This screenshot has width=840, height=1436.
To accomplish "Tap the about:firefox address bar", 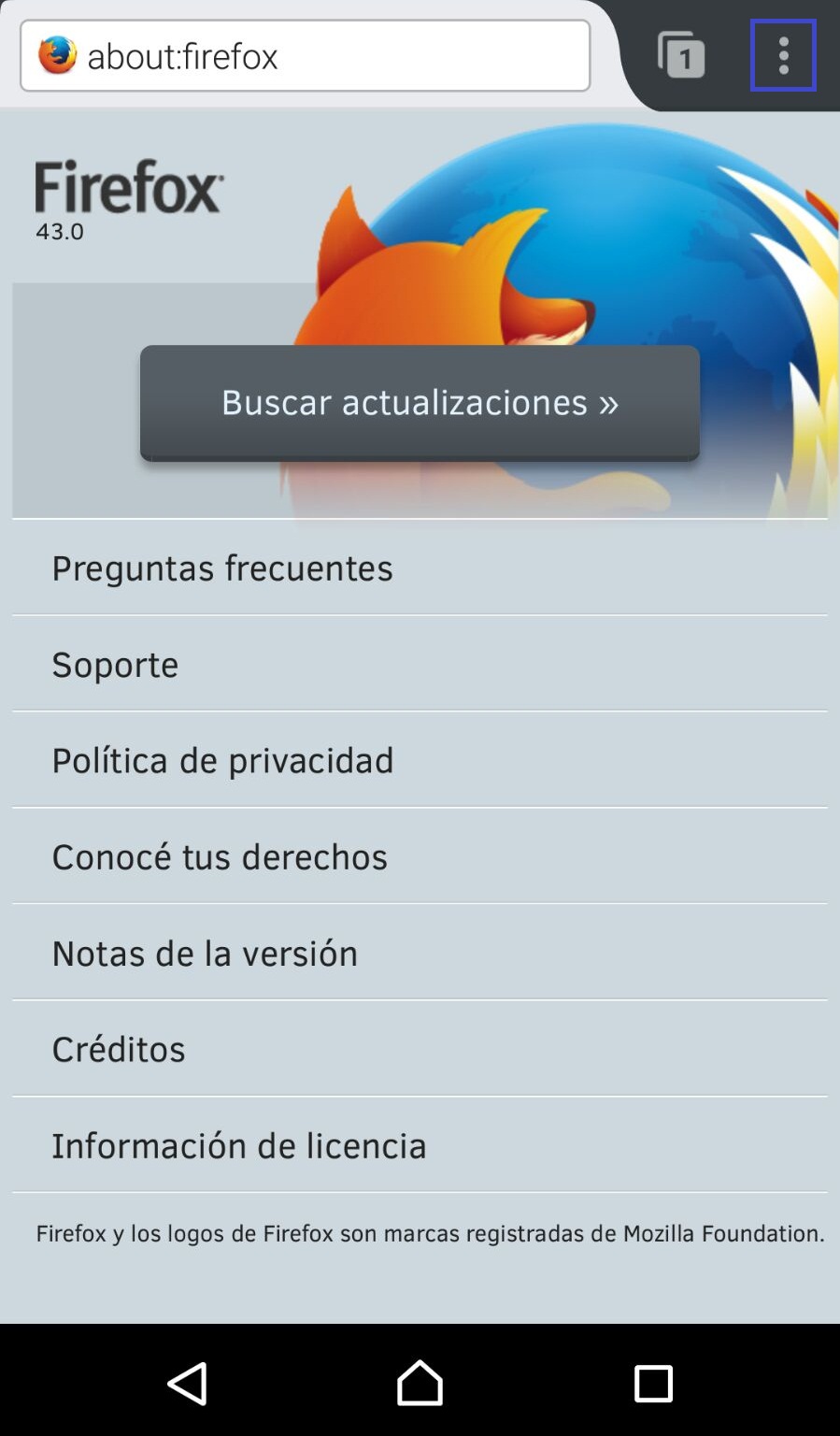I will tap(305, 56).
